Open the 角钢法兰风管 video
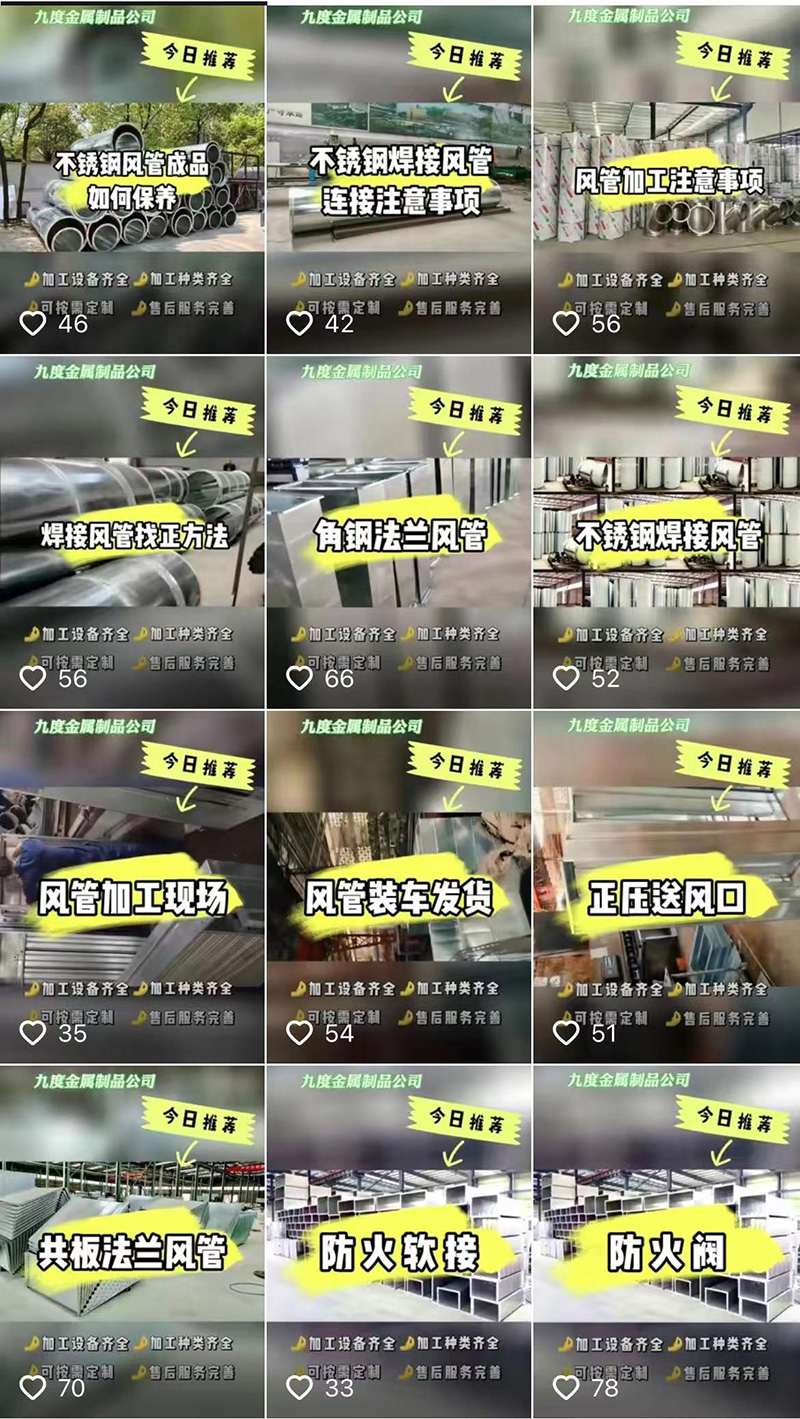Viewport: 800px width, 1419px height. click(399, 532)
